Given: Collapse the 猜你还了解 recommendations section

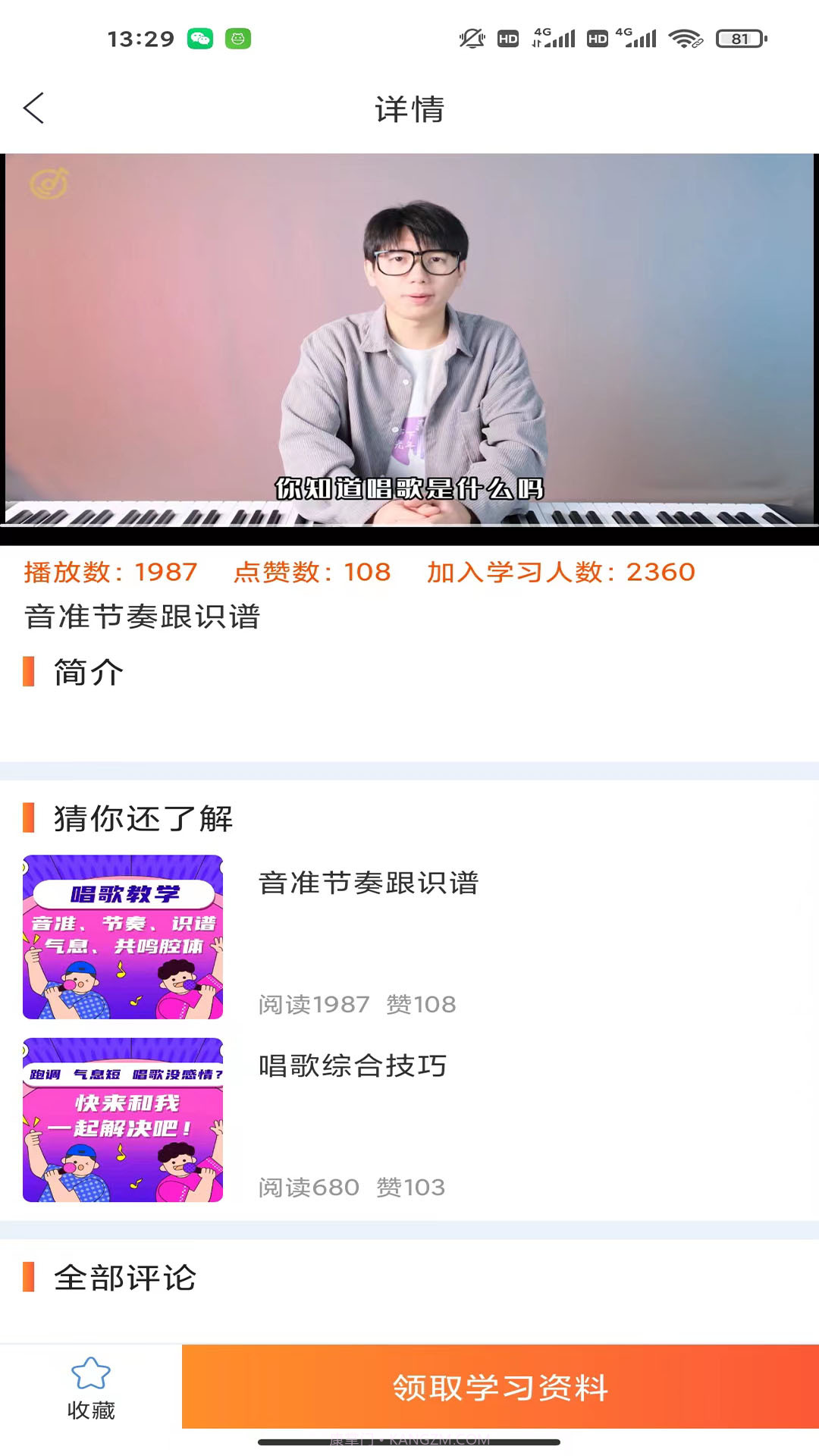Looking at the screenshot, I should coord(143,819).
